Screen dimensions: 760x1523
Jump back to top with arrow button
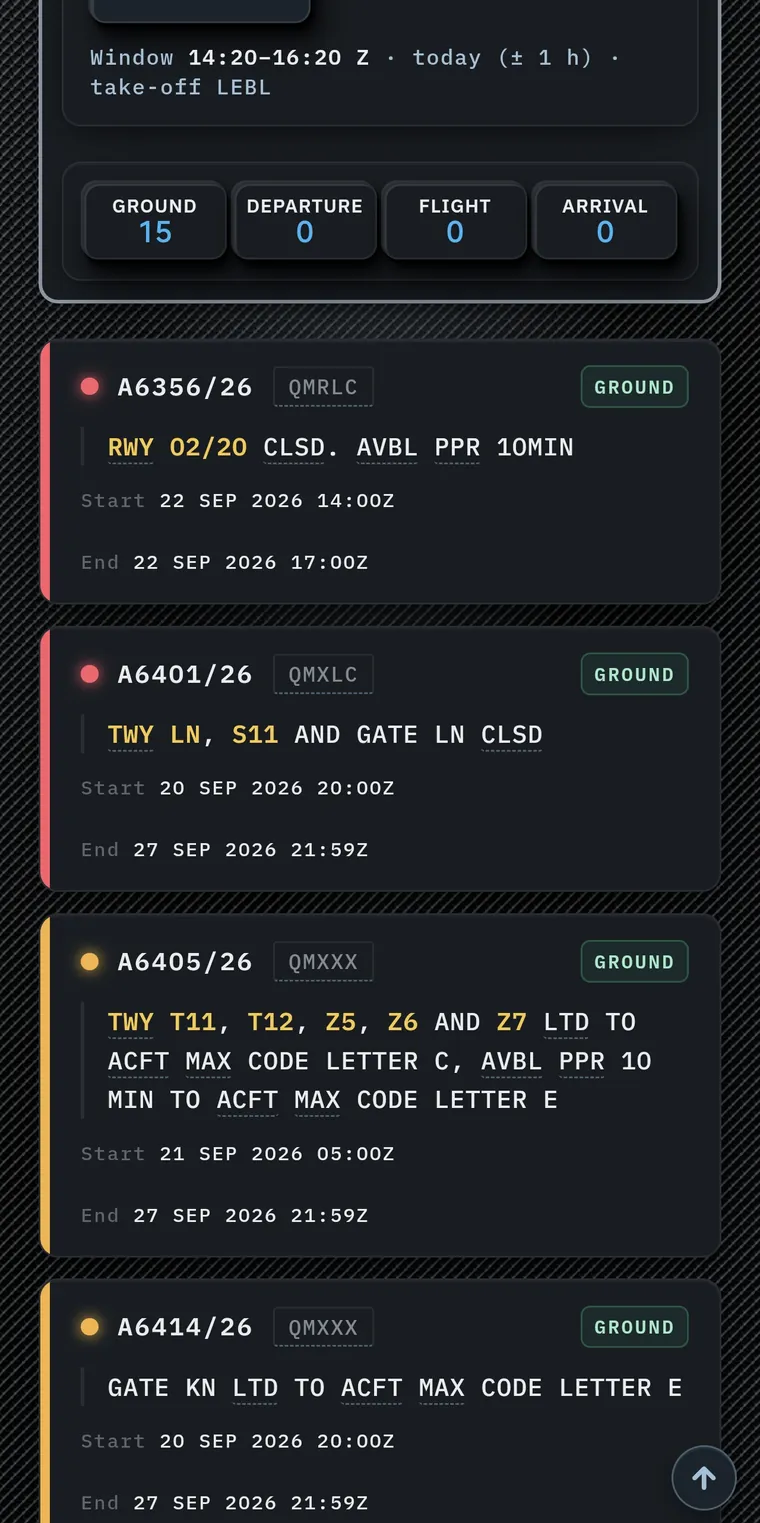[x=704, y=1478]
